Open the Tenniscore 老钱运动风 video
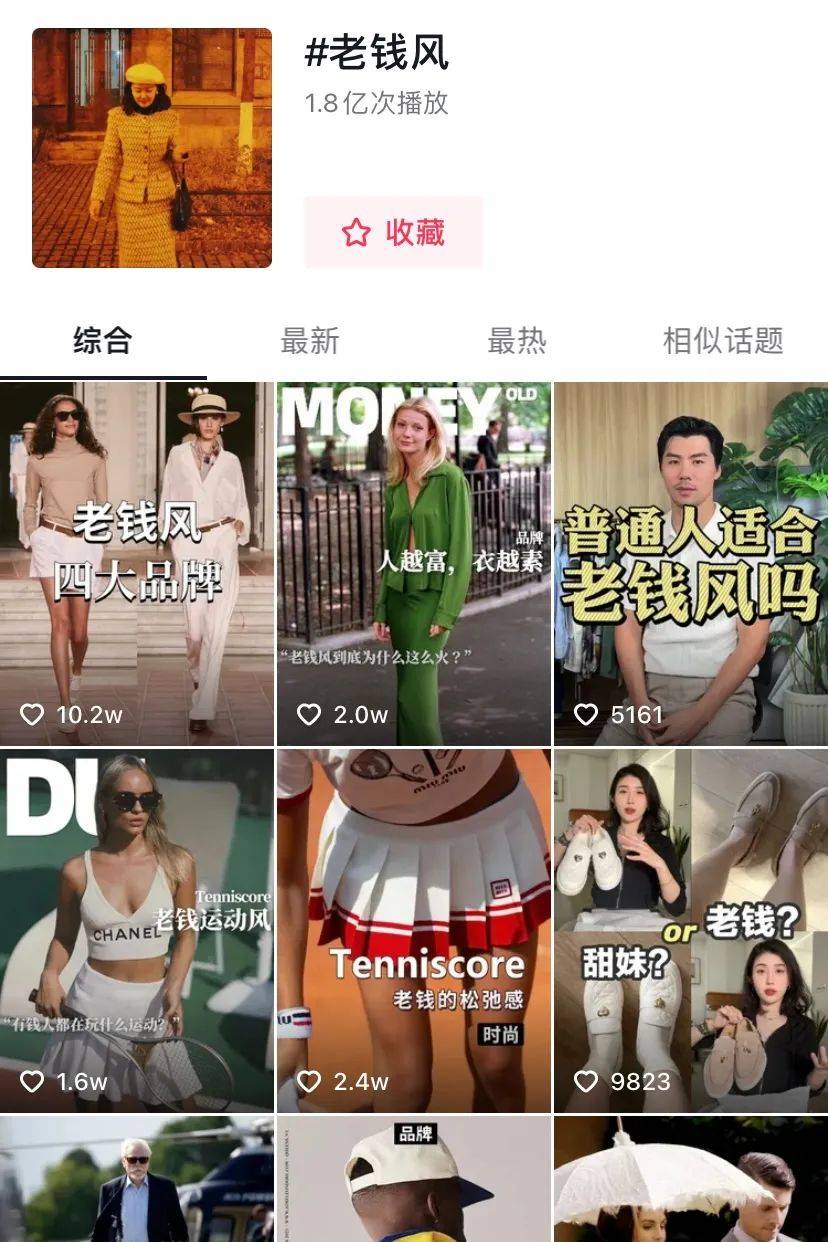The width and height of the screenshot is (828, 1242). point(137,930)
